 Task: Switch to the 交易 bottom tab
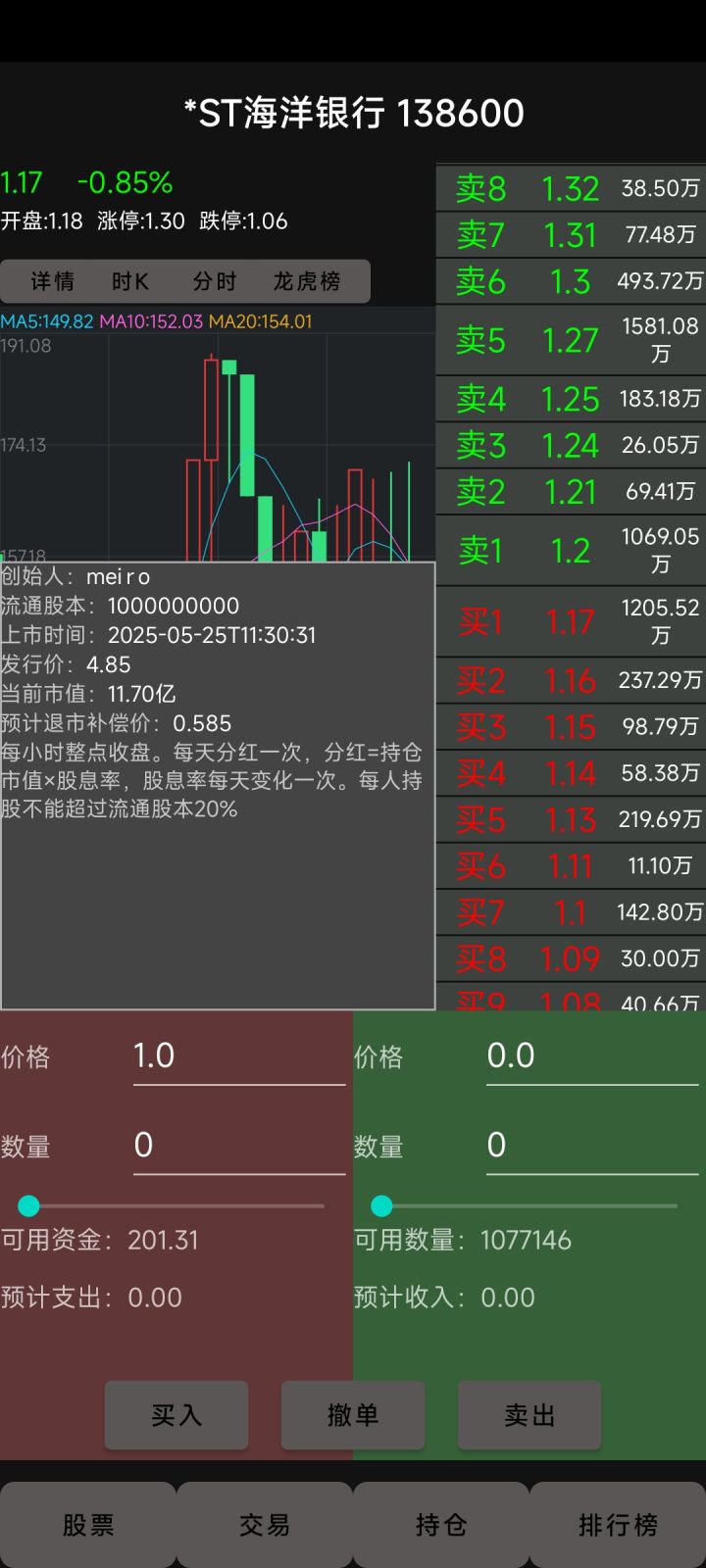(265, 1525)
